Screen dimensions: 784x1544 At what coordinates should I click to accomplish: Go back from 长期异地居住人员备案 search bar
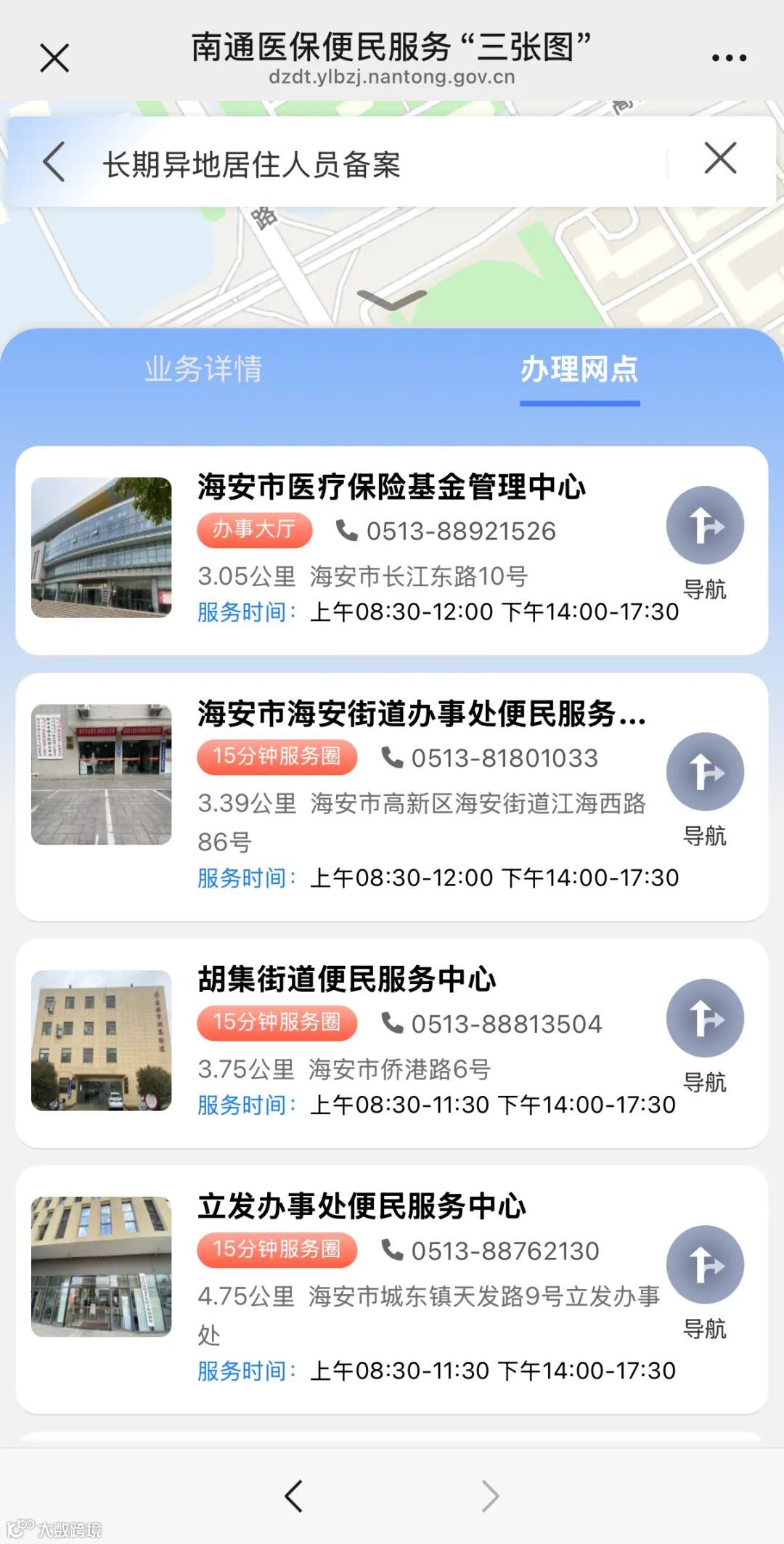pos(54,162)
